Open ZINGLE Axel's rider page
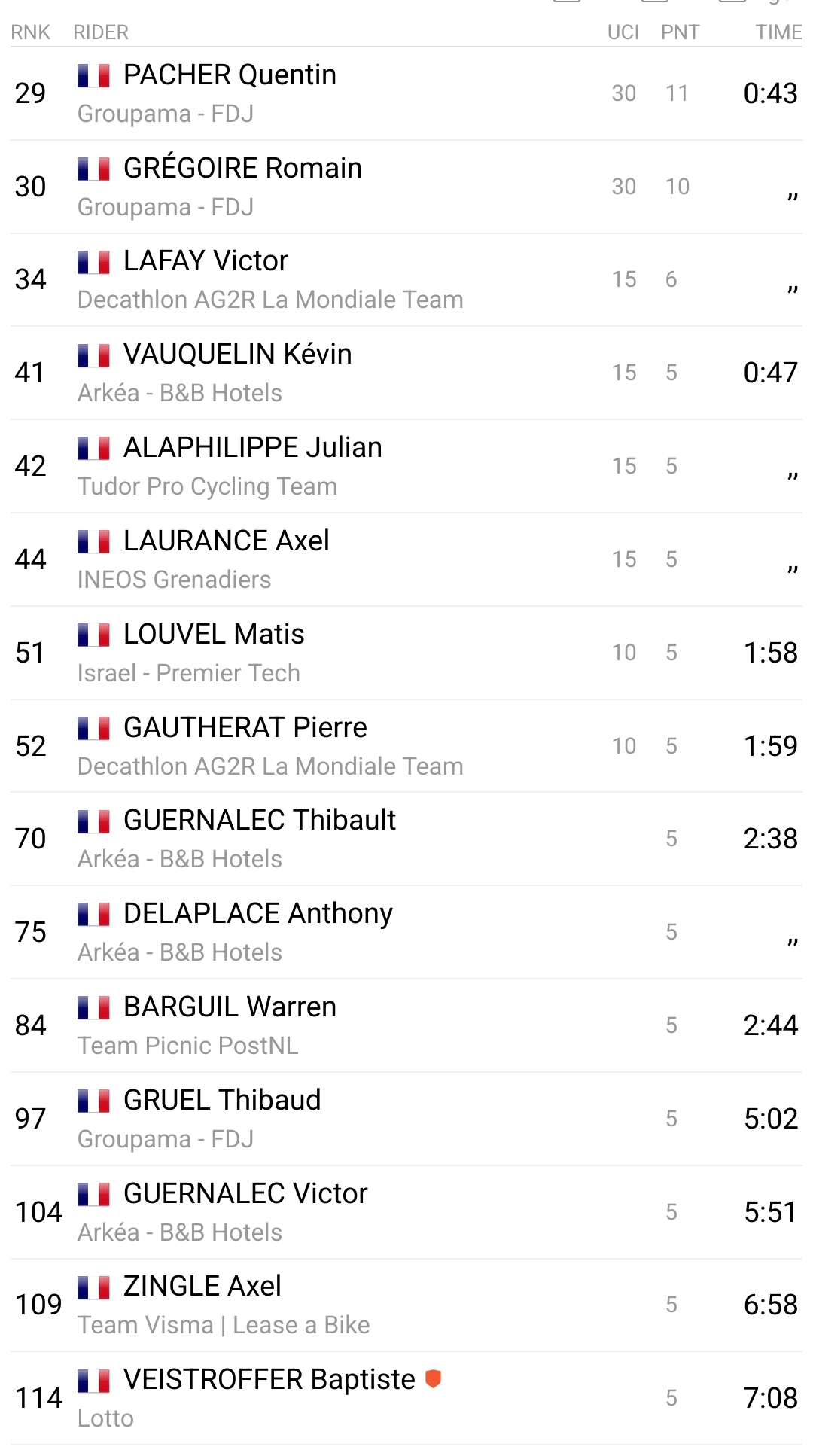This screenshot has width=813, height=1456. click(202, 1287)
